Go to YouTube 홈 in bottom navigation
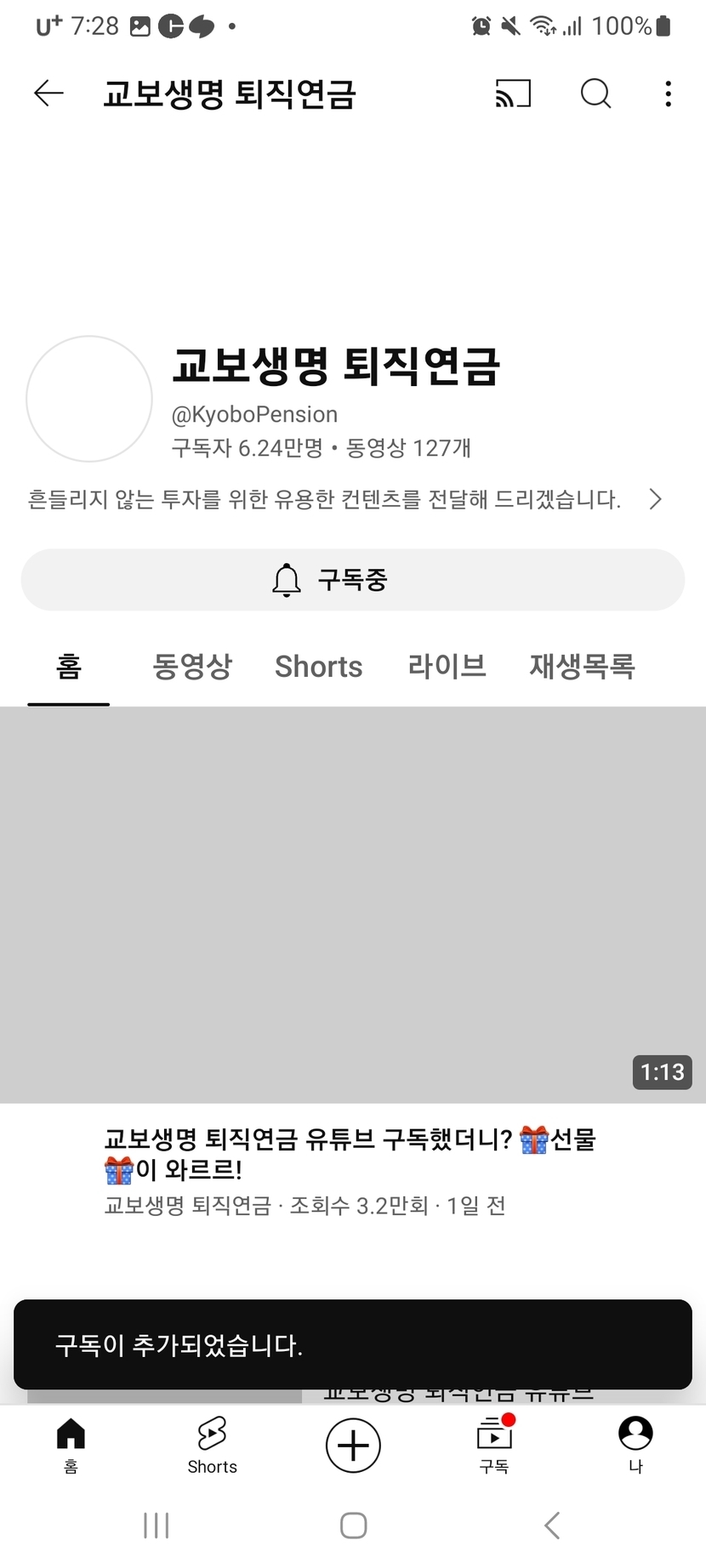Viewport: 706px width, 1568px height. [x=71, y=1445]
